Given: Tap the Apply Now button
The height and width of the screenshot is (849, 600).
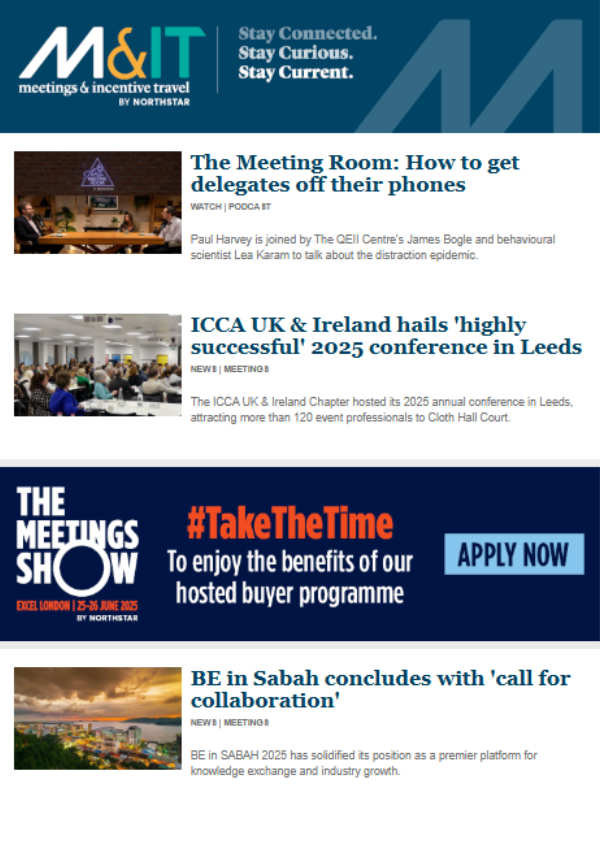Looking at the screenshot, I should tap(514, 554).
